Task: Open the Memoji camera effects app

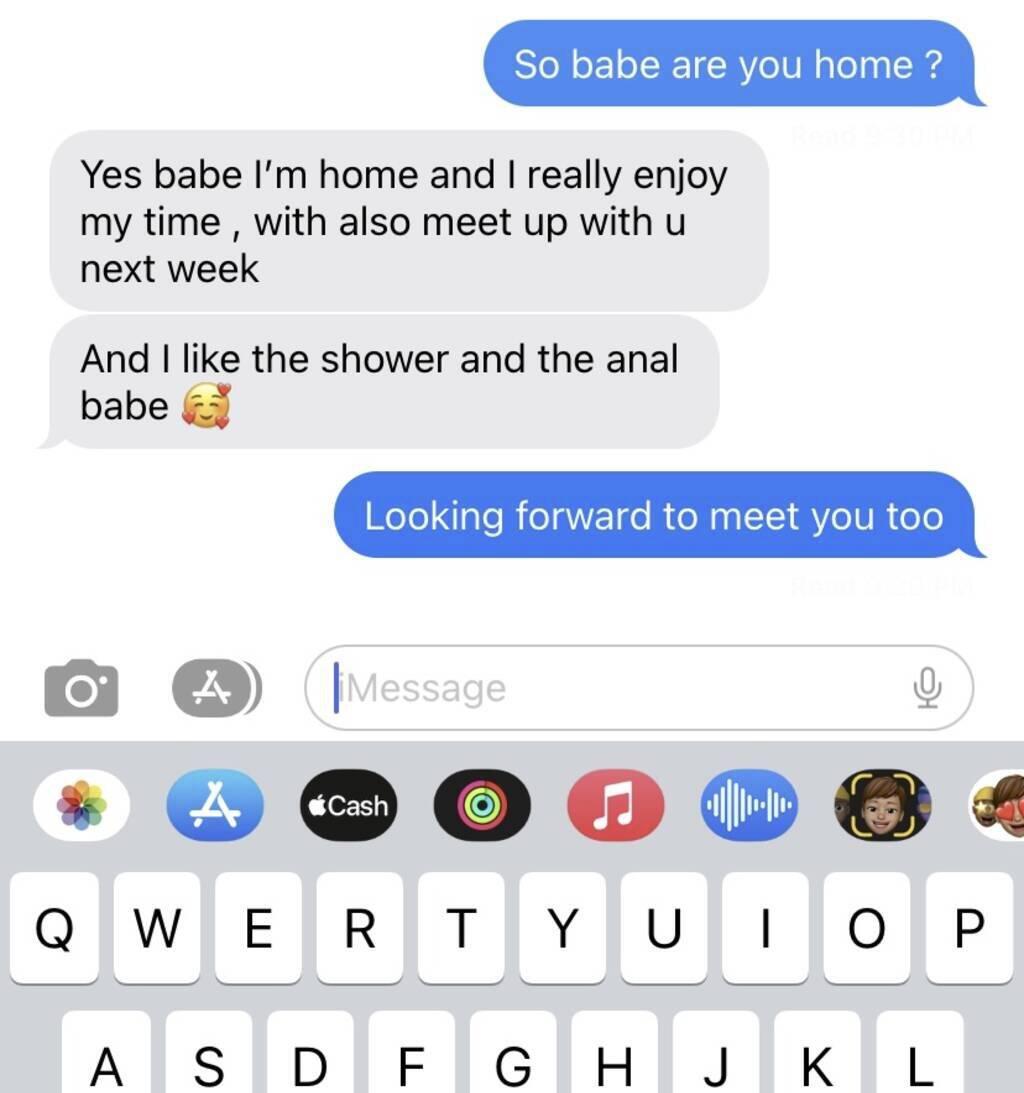Action: pyautogui.click(x=882, y=805)
